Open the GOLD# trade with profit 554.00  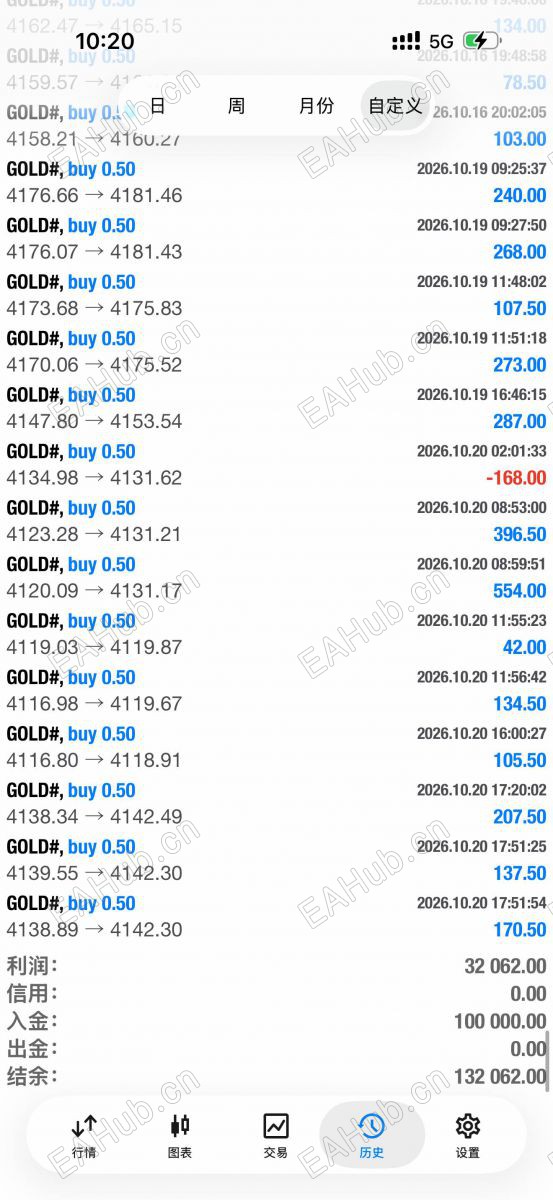[276, 578]
